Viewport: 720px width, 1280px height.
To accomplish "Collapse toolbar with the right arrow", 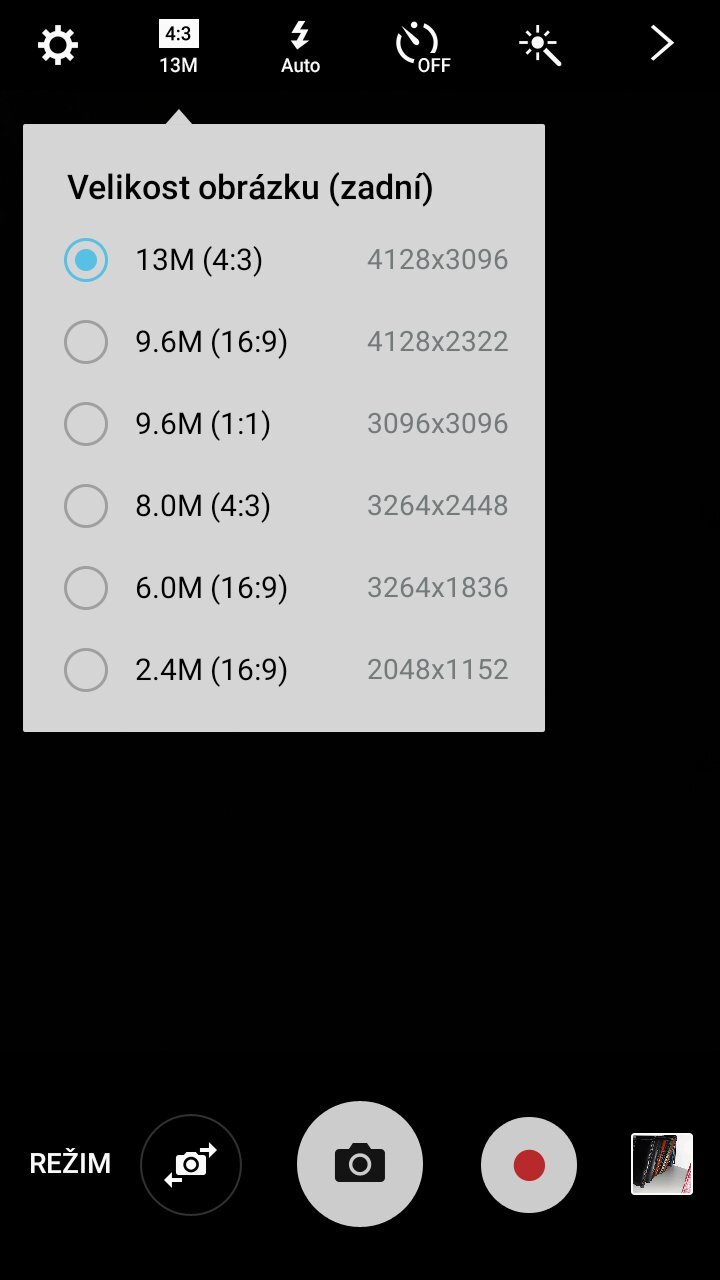I will coord(661,44).
